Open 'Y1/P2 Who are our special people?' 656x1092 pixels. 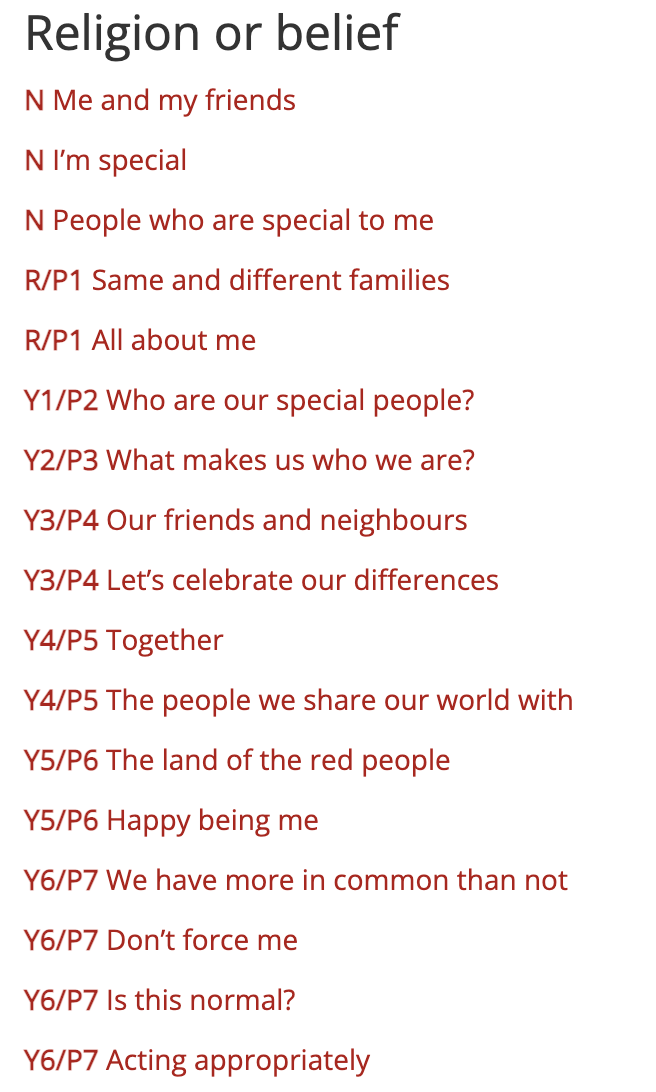[249, 401]
